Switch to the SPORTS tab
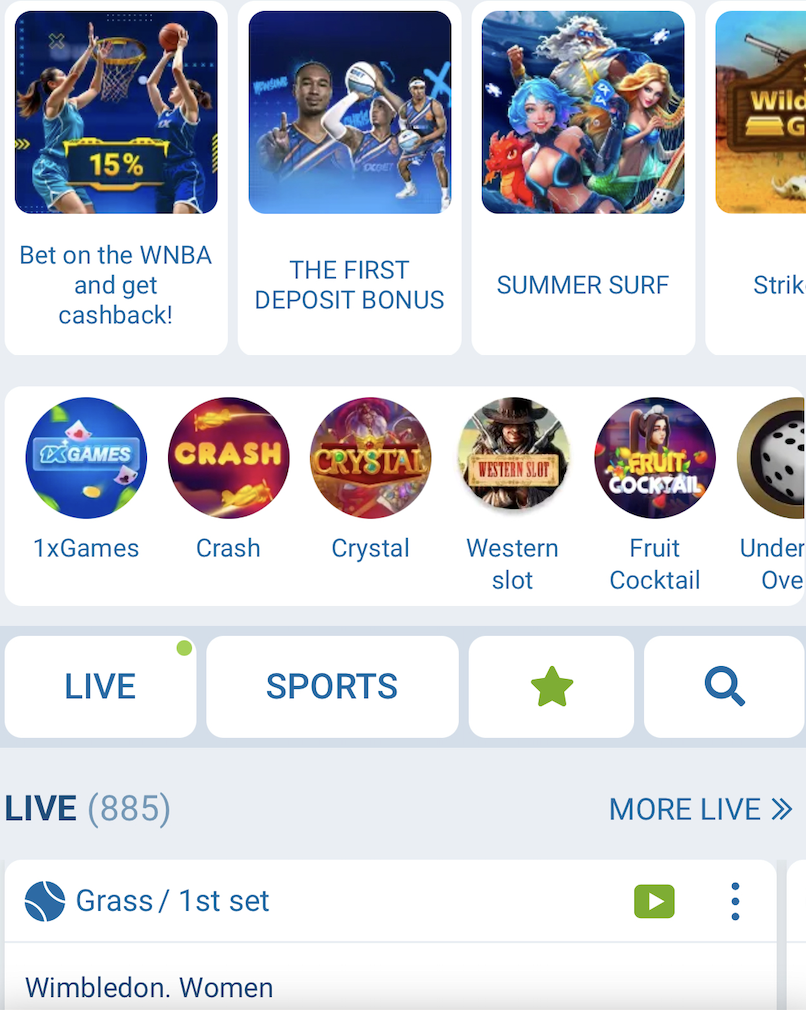The width and height of the screenshot is (806, 1010). point(332,687)
